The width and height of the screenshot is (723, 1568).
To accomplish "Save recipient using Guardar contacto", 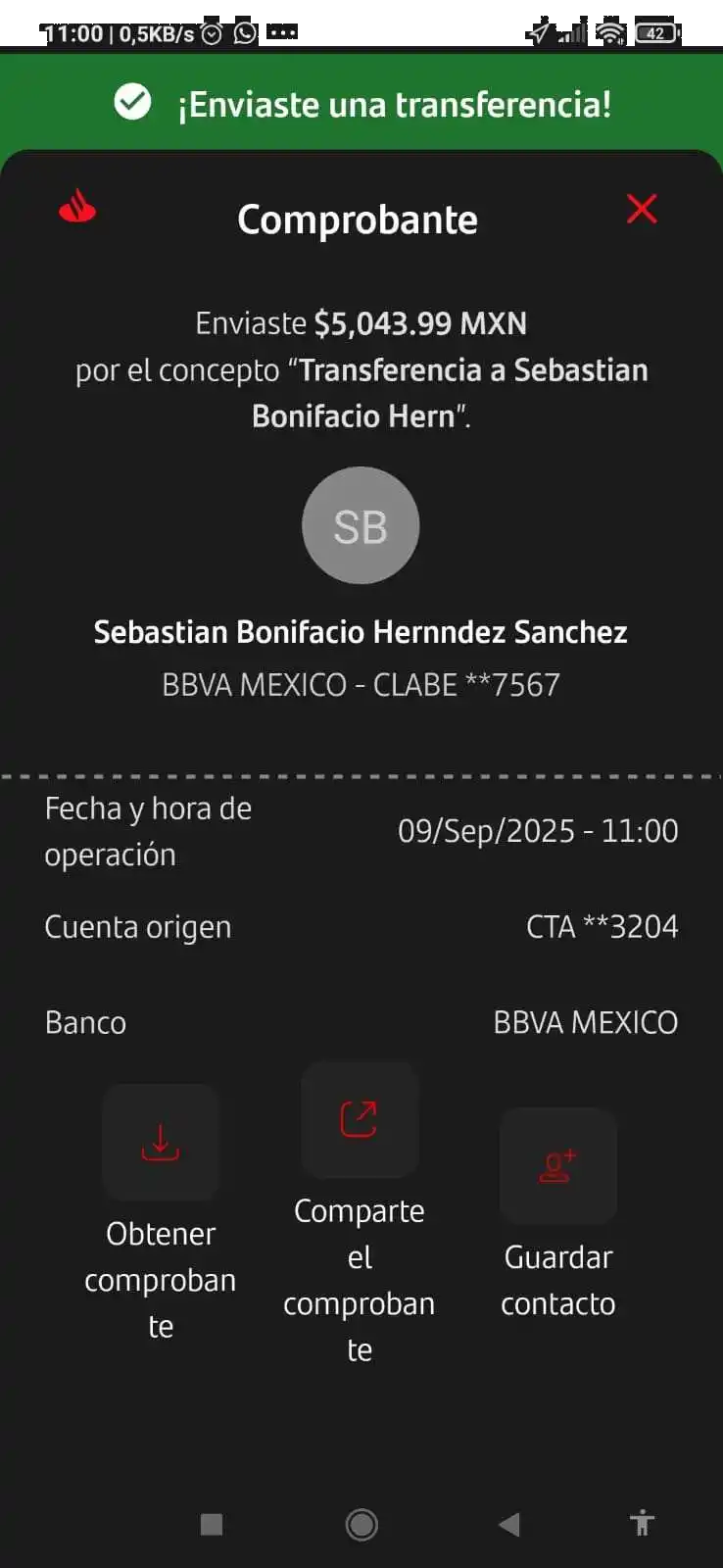I will [x=558, y=1166].
